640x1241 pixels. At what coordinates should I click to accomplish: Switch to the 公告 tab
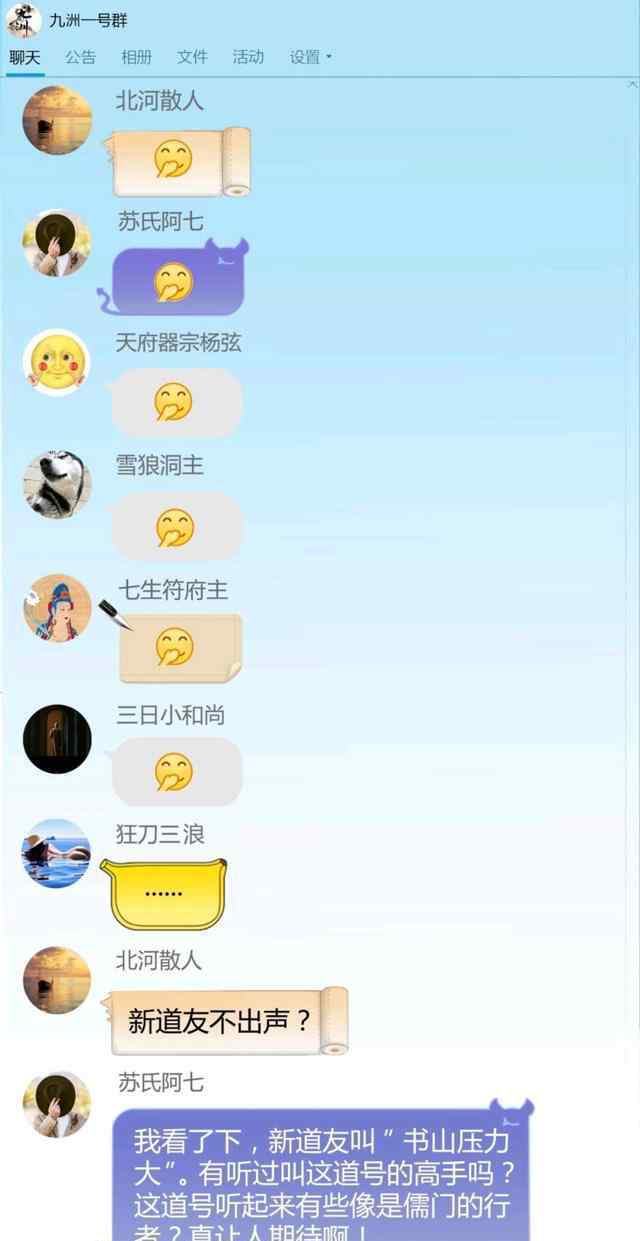80,57
